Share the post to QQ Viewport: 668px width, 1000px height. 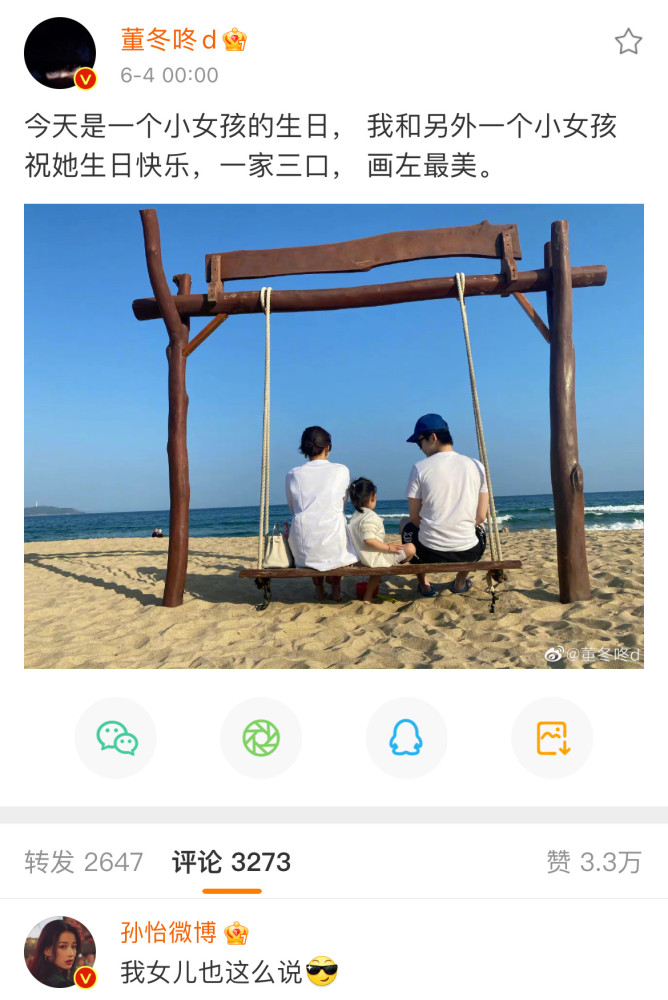point(406,738)
